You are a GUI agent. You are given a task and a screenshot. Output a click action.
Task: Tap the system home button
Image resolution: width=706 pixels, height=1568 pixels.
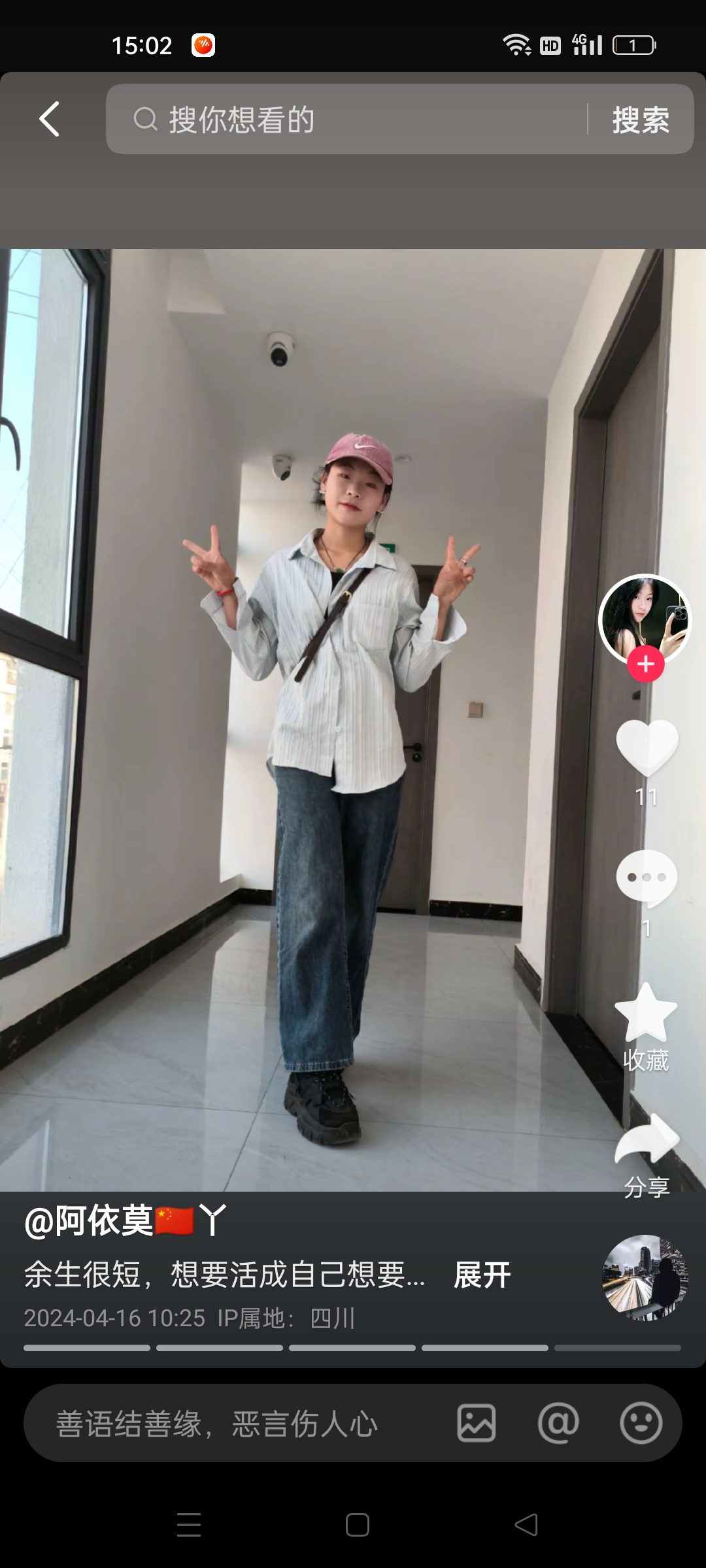(357, 1525)
